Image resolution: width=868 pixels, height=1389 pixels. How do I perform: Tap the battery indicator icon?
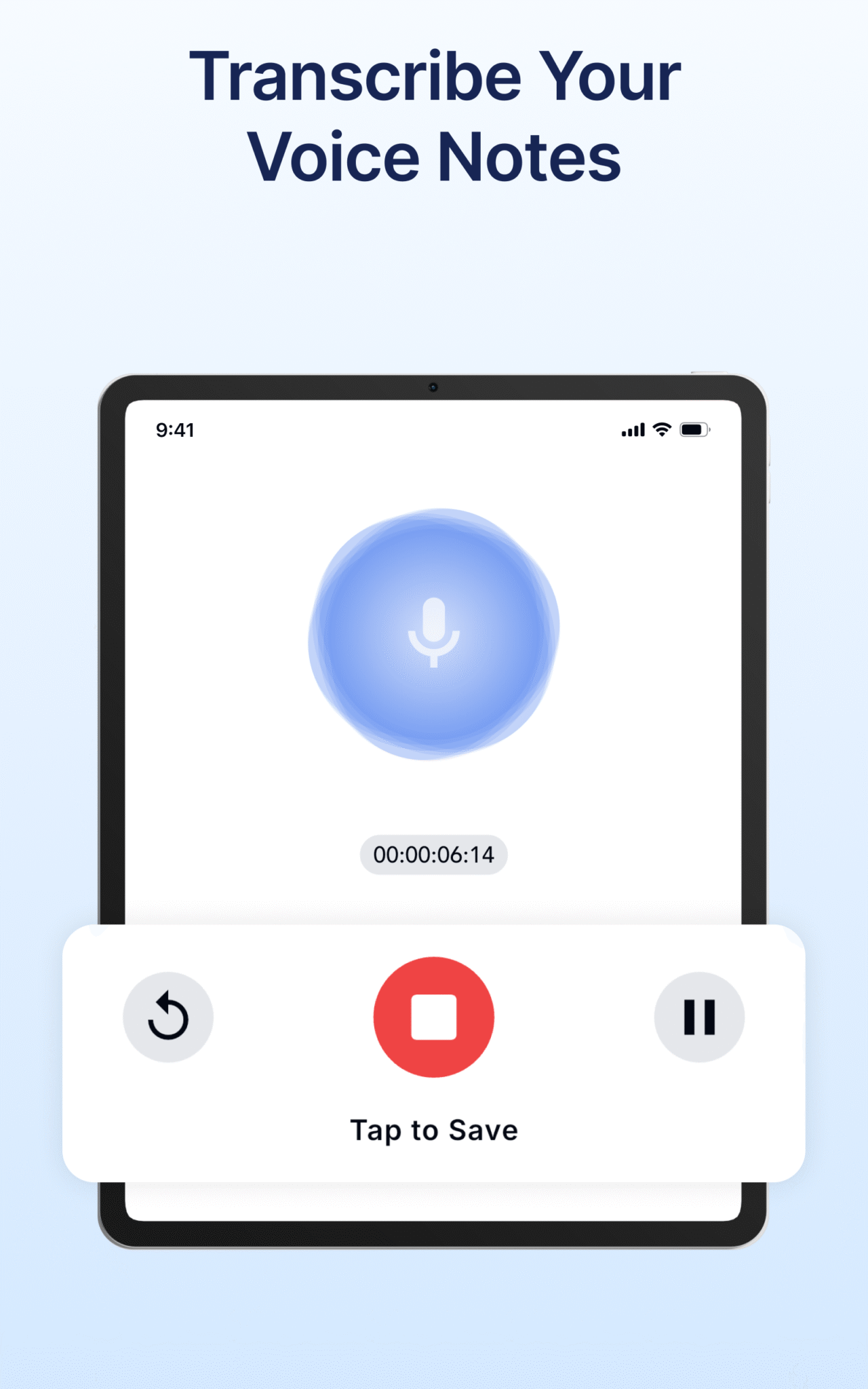click(694, 429)
